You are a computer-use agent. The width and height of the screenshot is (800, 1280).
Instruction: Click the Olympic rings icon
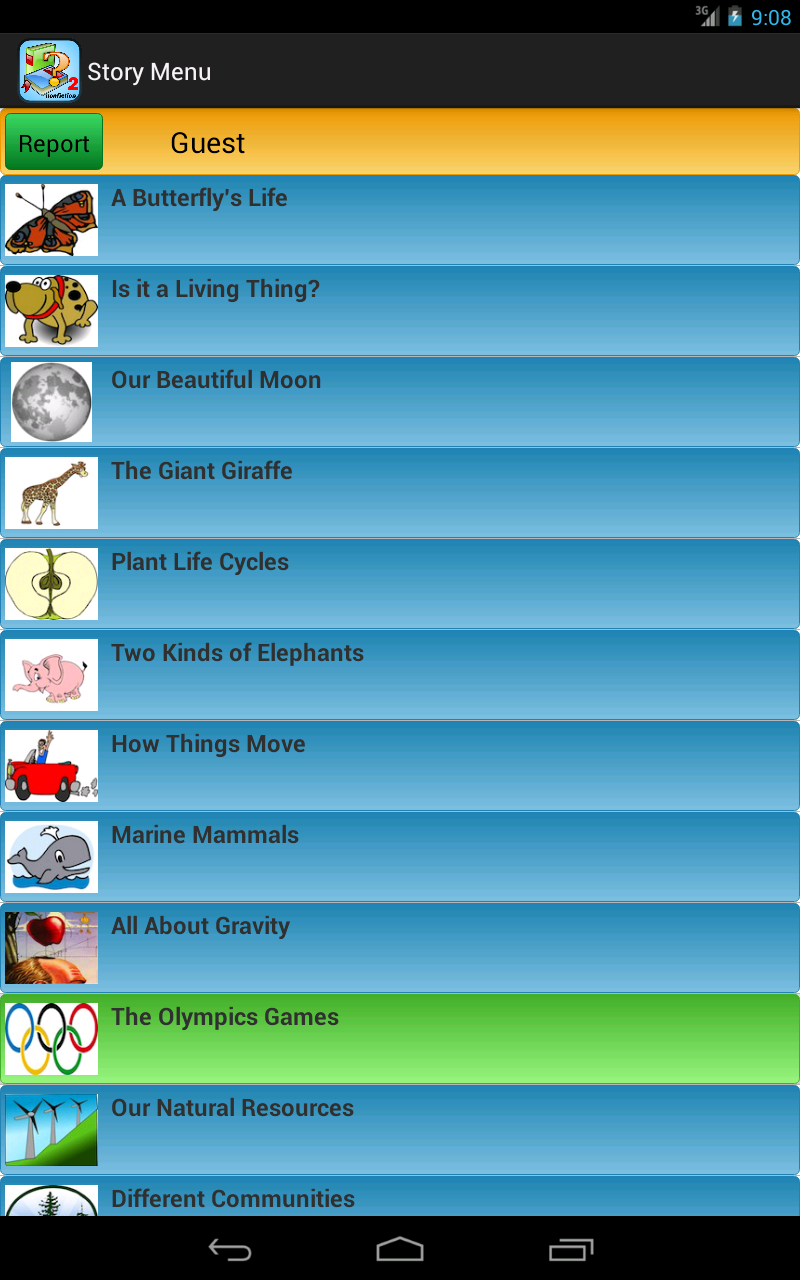click(x=51, y=1039)
